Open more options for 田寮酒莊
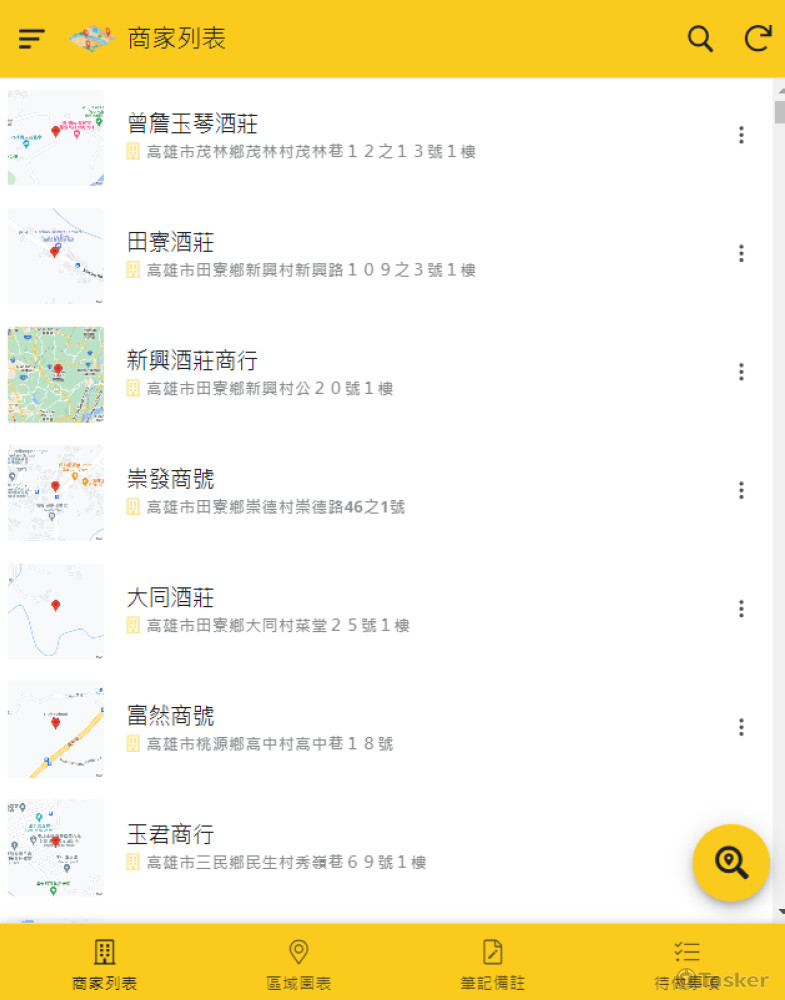 point(741,254)
